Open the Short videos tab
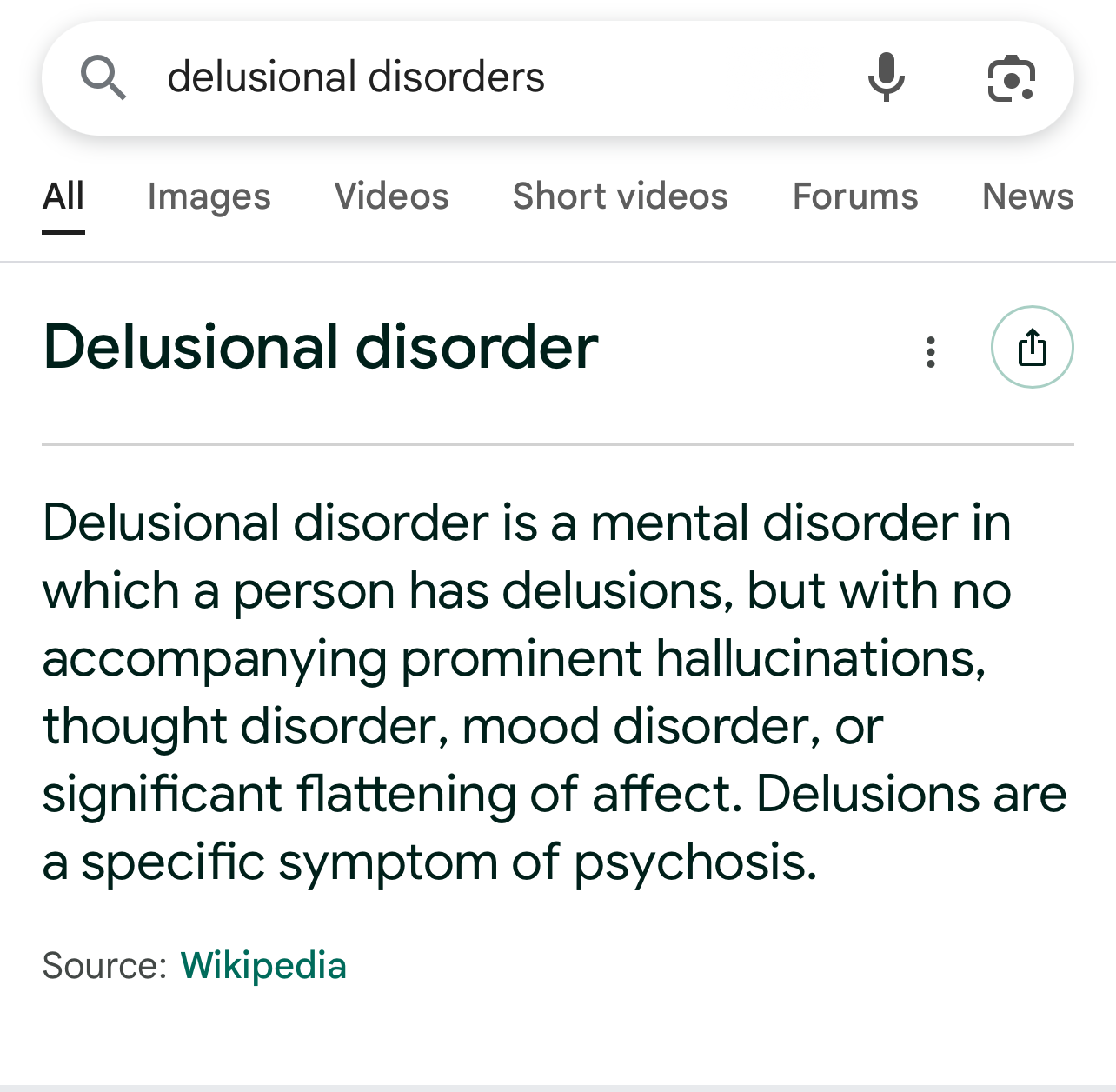1116x1092 pixels. pos(621,196)
